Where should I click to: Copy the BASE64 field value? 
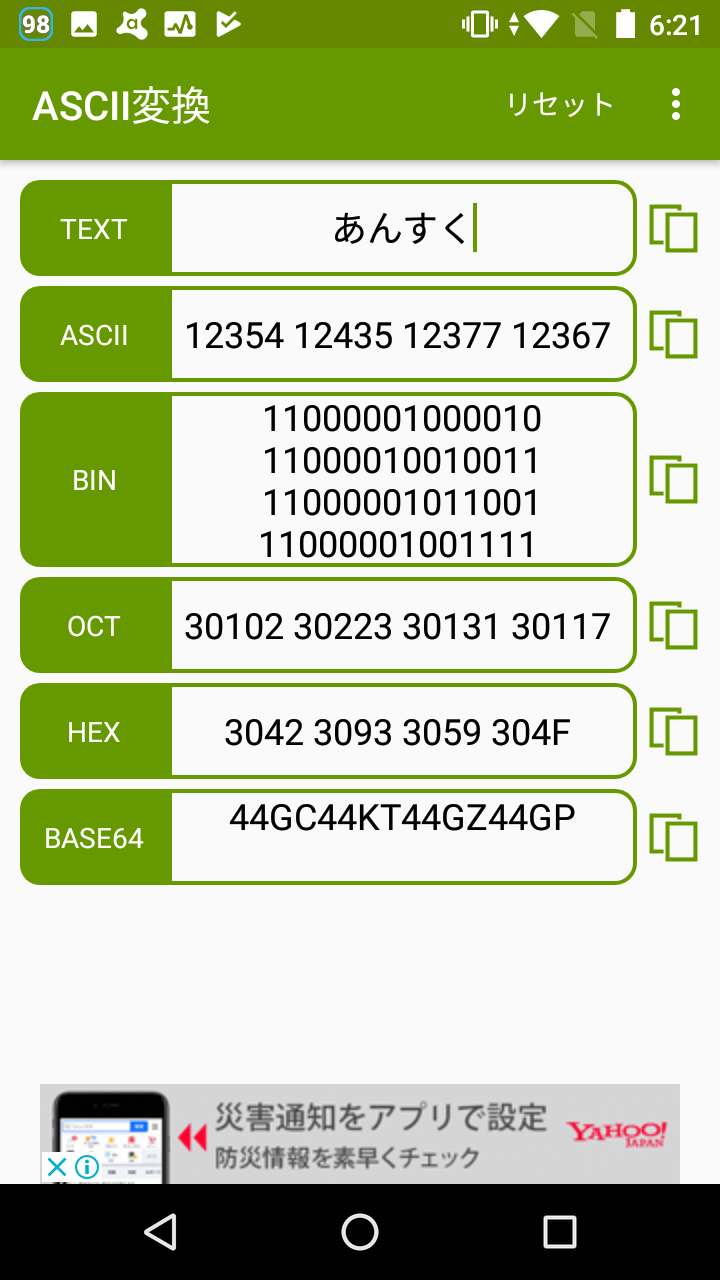673,837
